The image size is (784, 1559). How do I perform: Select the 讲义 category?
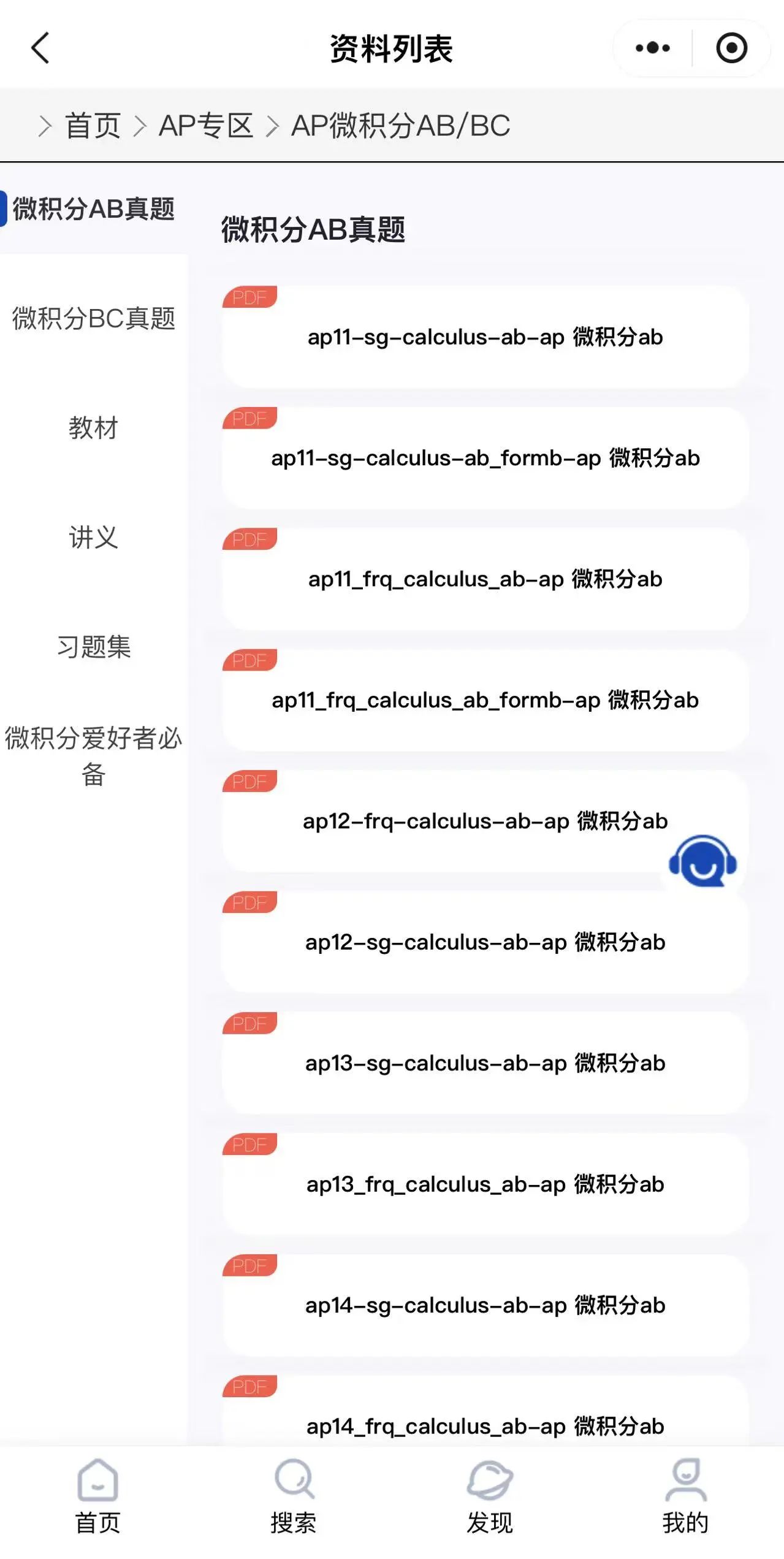[x=94, y=538]
